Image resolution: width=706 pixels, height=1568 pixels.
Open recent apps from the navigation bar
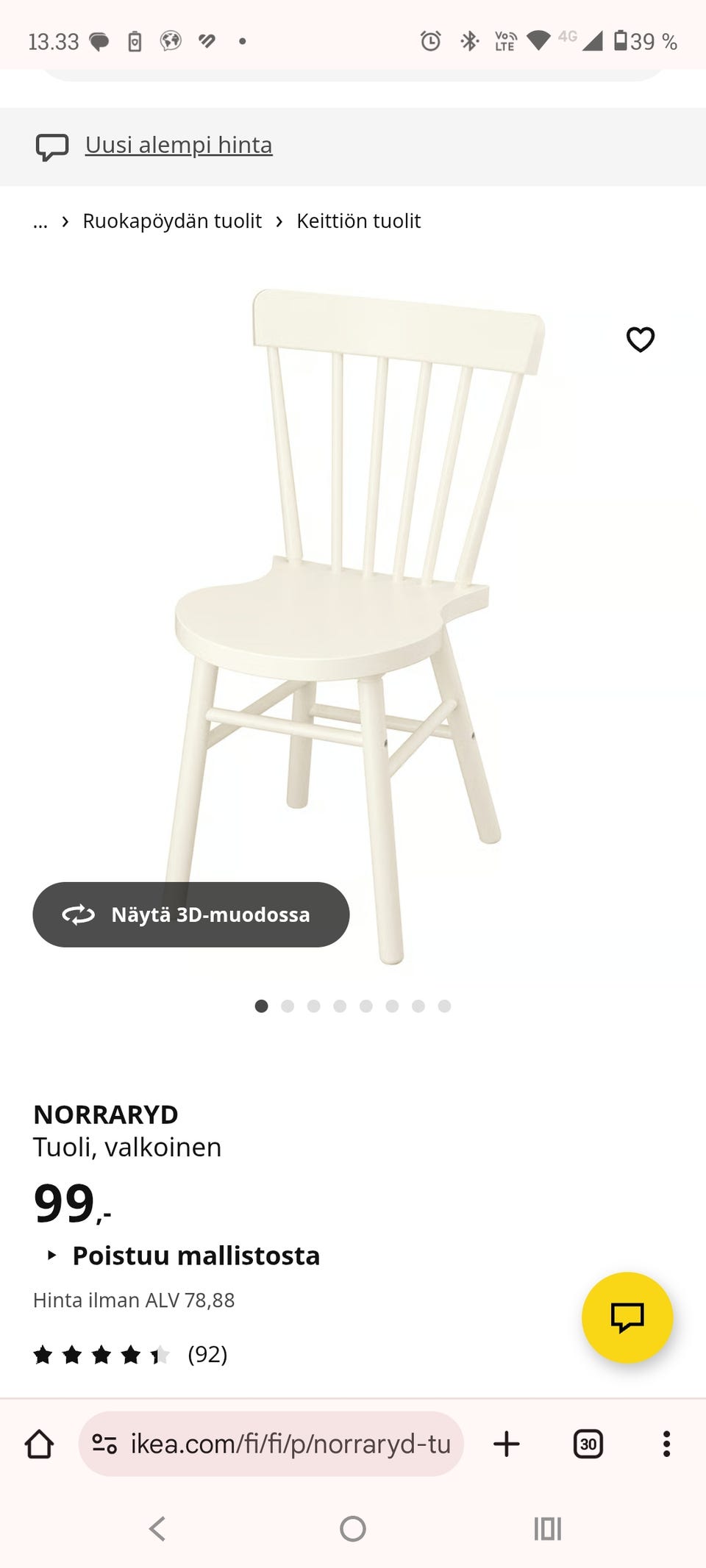pos(547,1529)
